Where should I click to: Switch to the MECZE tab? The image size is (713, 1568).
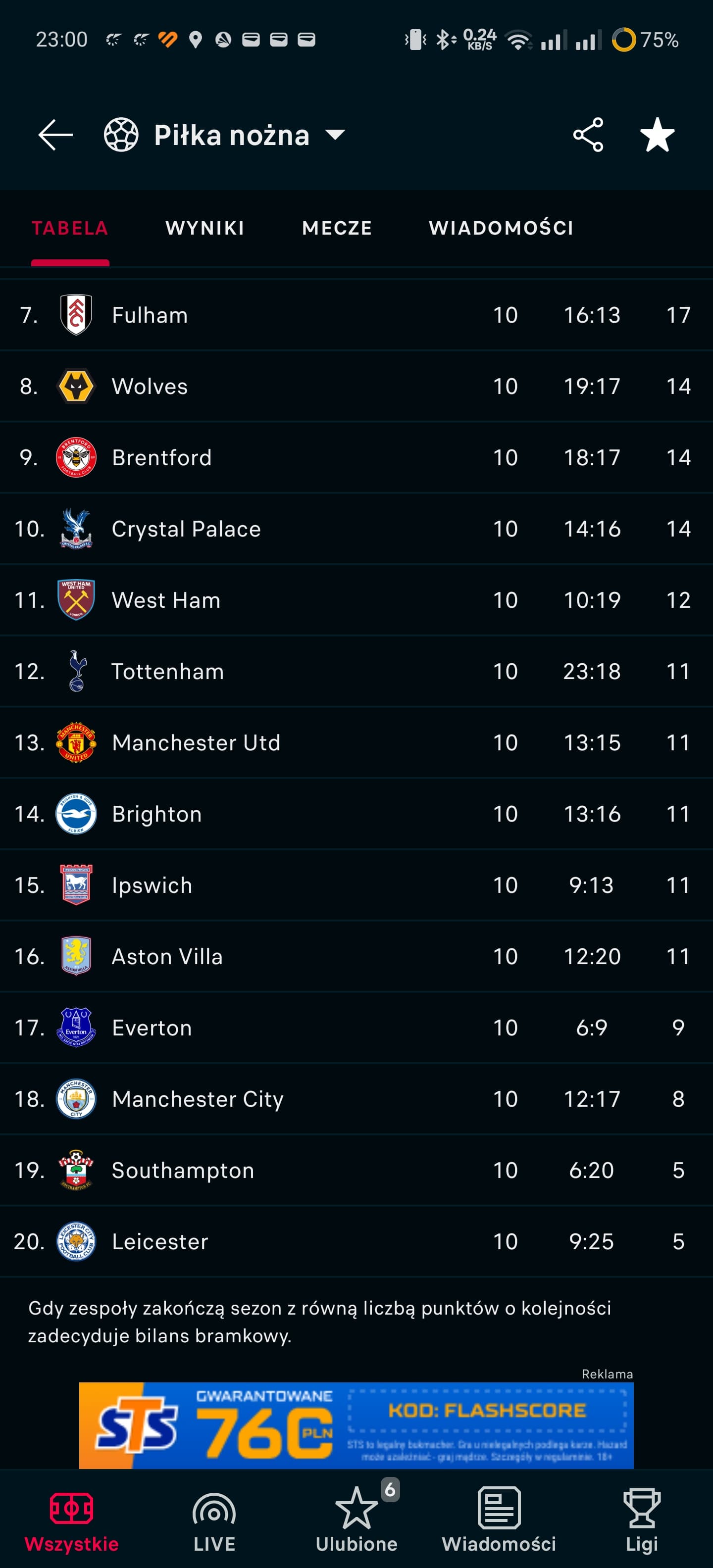(x=337, y=228)
